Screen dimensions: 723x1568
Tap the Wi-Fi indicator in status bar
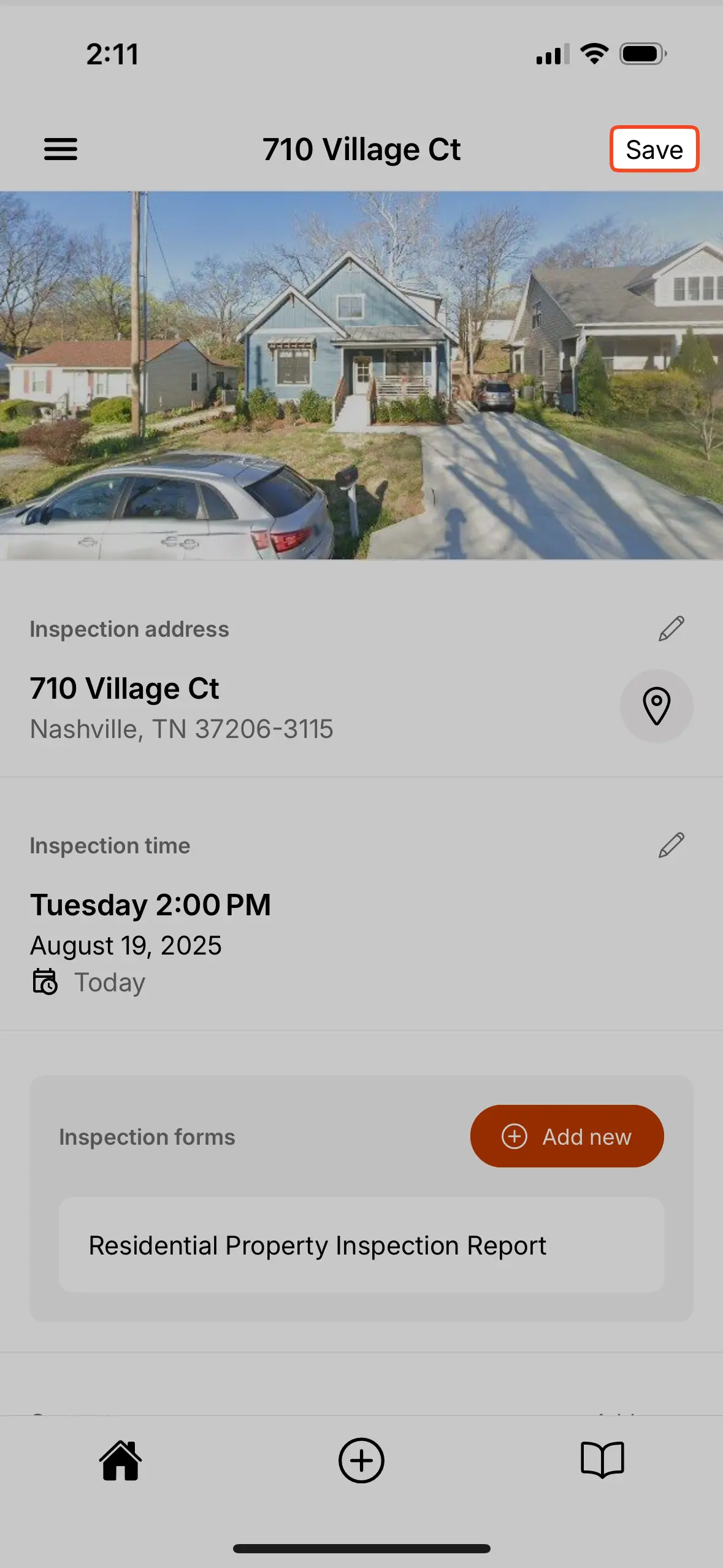tap(593, 53)
